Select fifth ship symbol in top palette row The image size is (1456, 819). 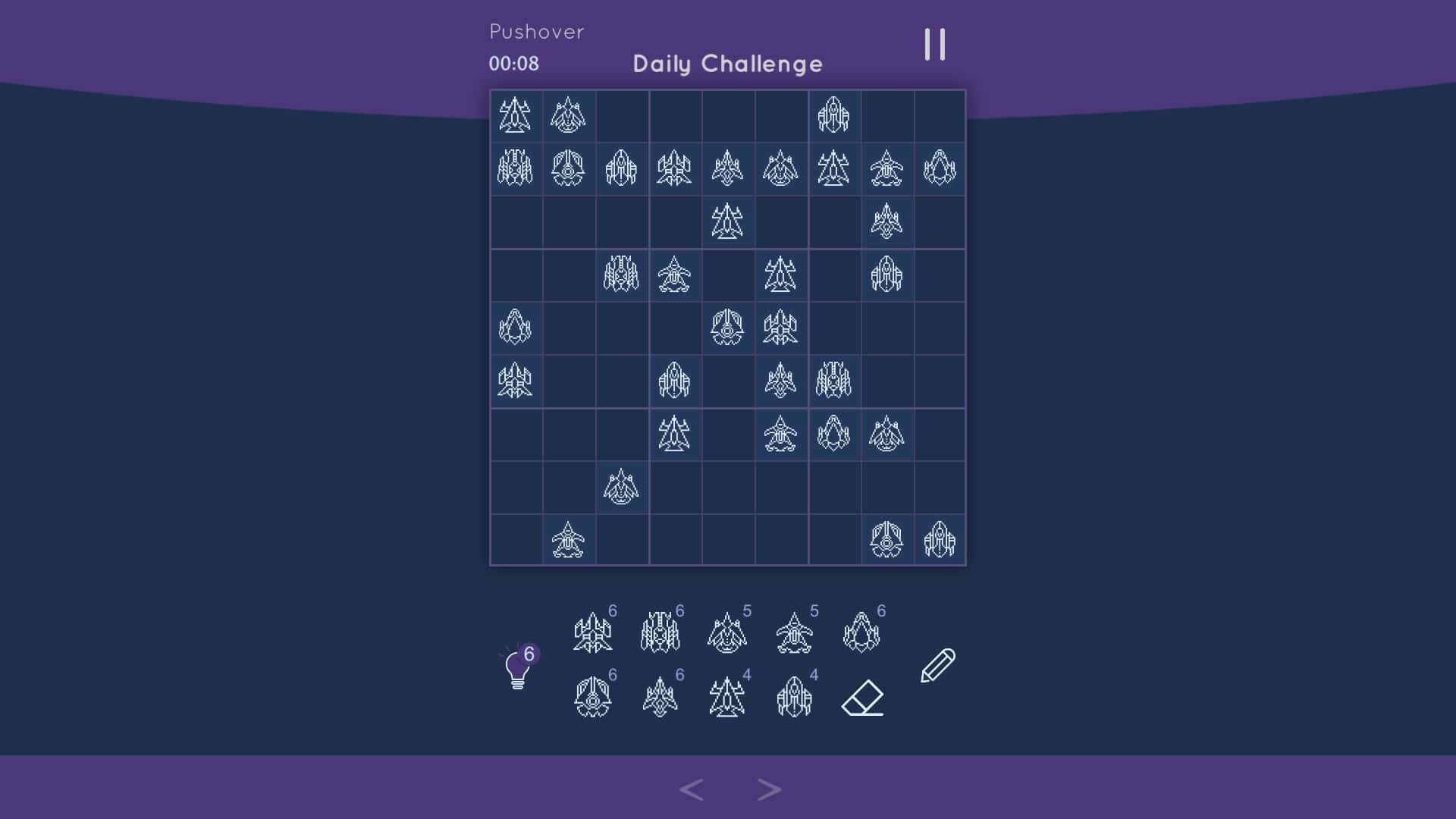[x=861, y=632]
